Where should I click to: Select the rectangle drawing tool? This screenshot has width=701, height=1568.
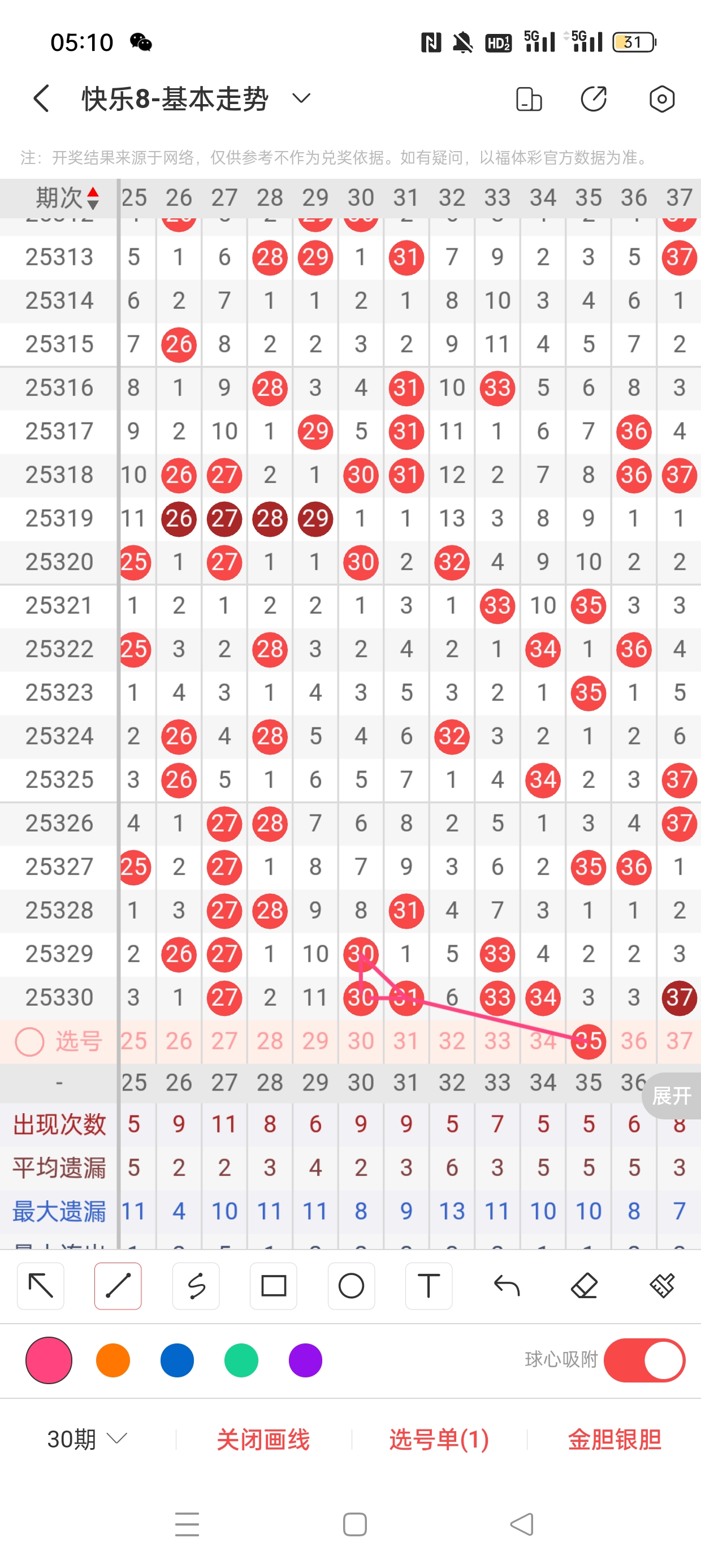[273, 1286]
